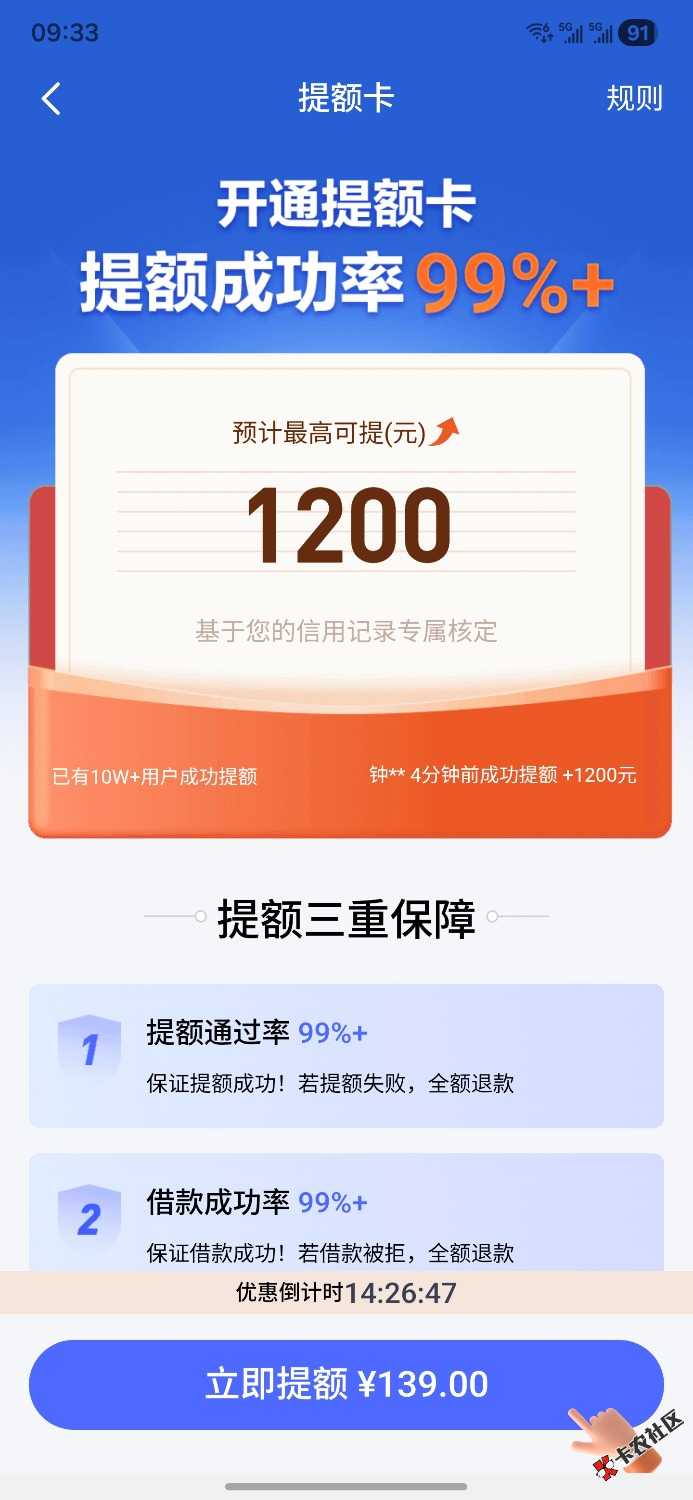The height and width of the screenshot is (1500, 693).
Task: Tap 立即提额 ¥139.00 button
Action: coord(346,1384)
